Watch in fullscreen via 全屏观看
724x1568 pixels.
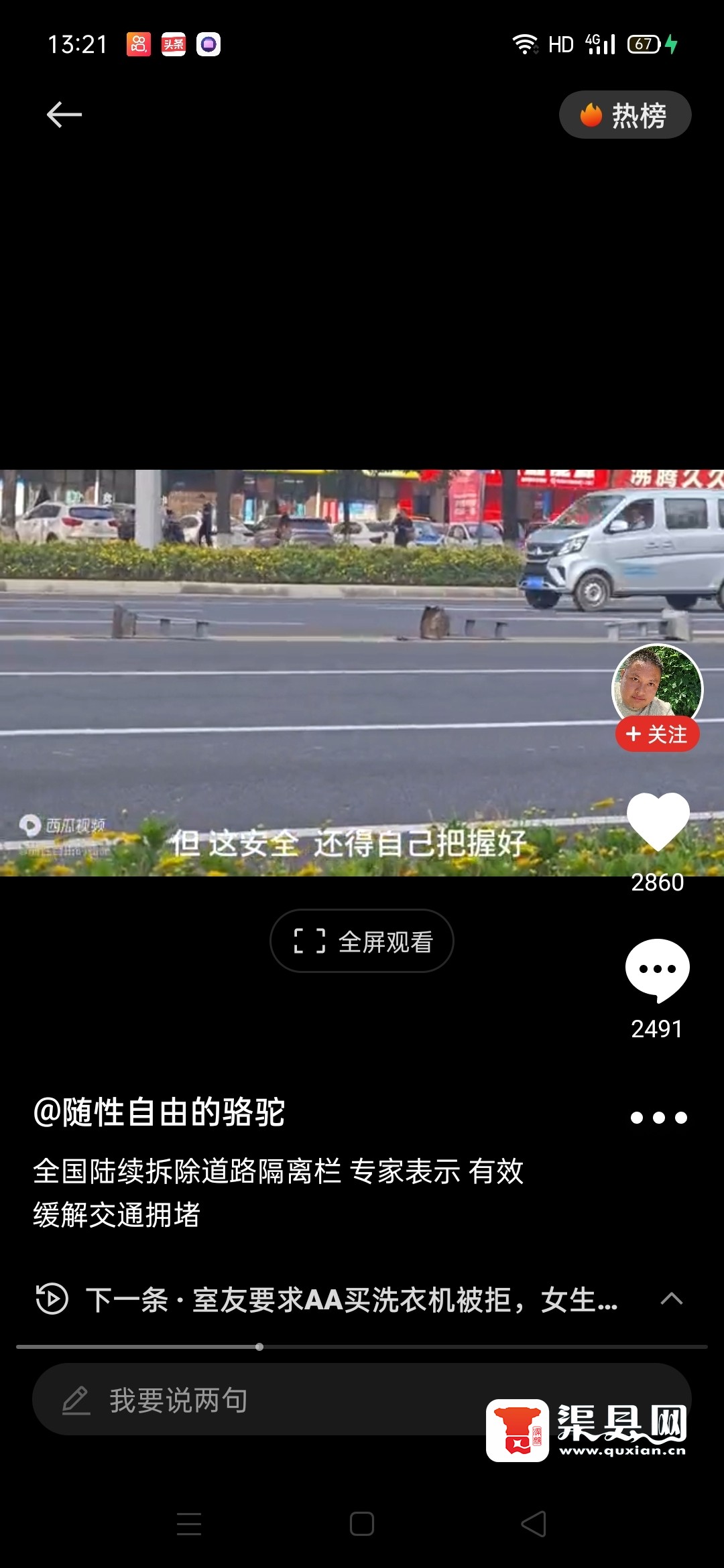point(362,941)
